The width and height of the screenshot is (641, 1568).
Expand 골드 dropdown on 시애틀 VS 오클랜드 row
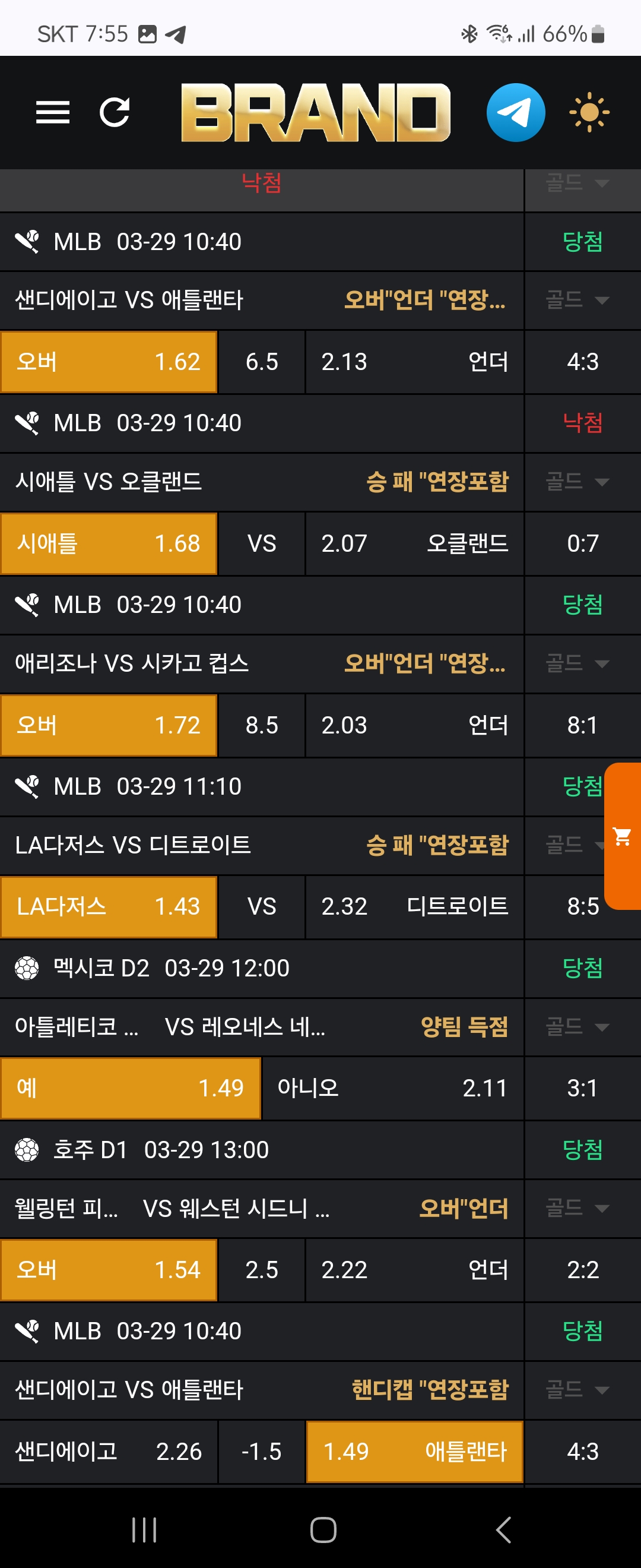[577, 482]
